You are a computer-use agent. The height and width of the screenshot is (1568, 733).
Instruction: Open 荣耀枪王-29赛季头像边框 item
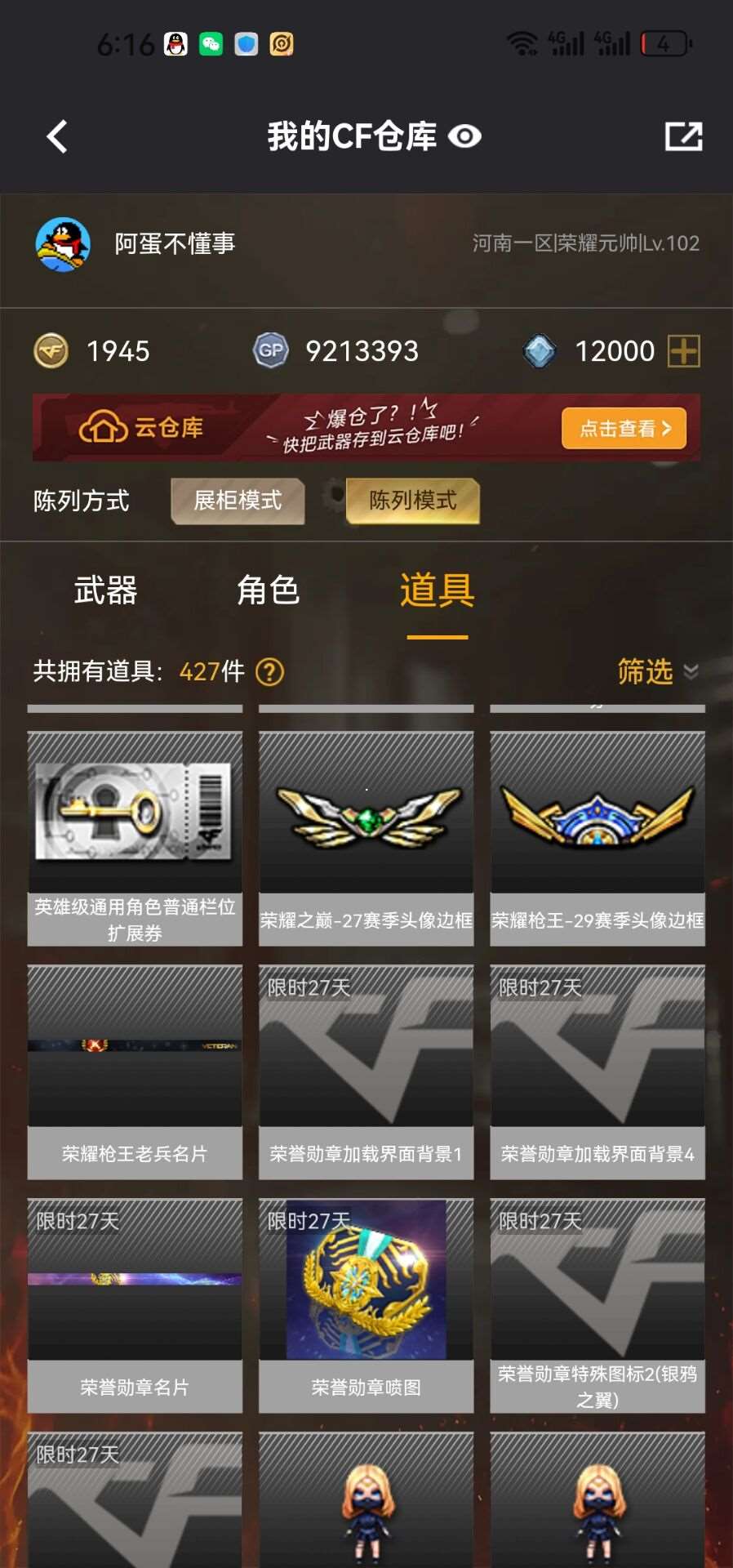(x=597, y=838)
